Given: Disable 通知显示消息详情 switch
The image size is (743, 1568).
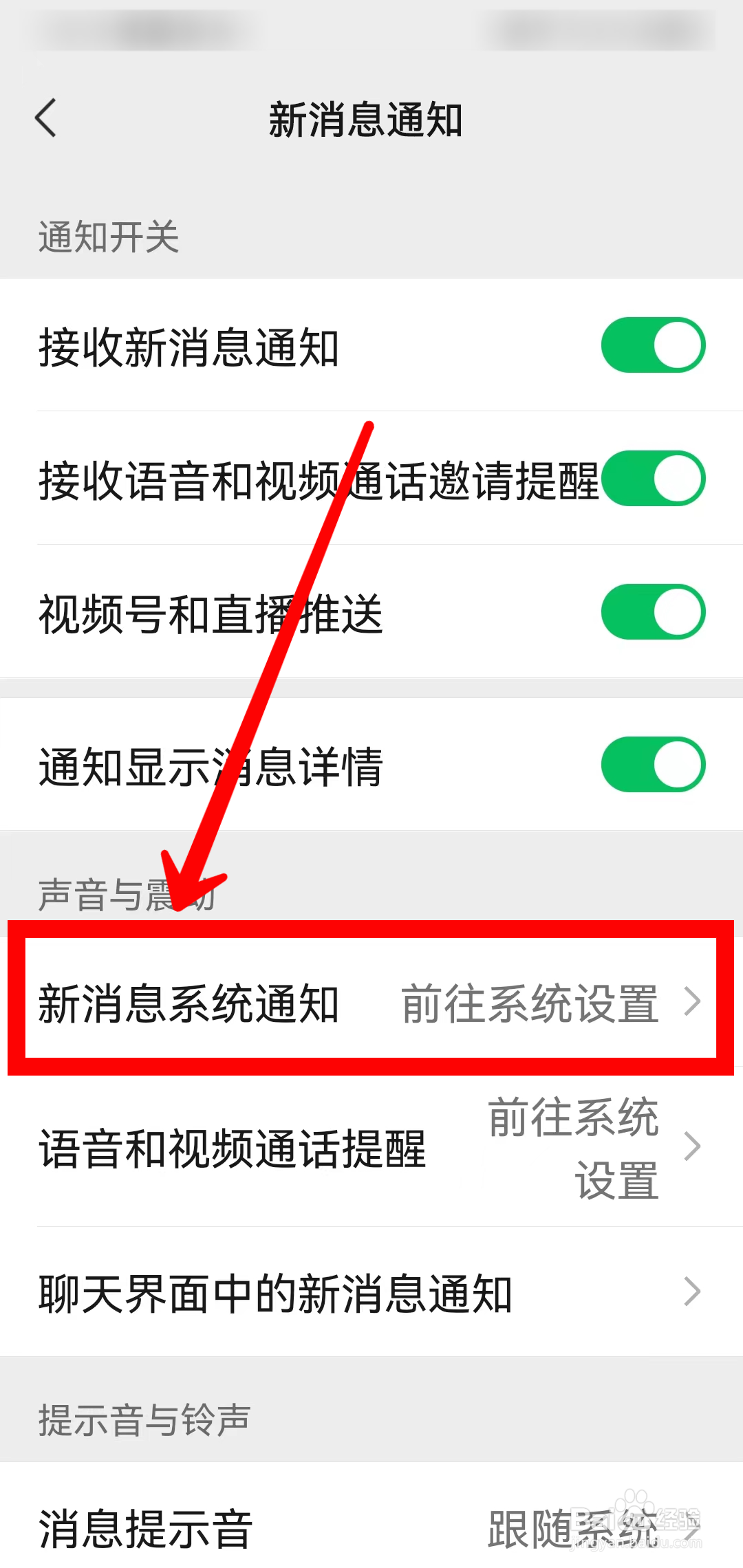Looking at the screenshot, I should pyautogui.click(x=652, y=763).
